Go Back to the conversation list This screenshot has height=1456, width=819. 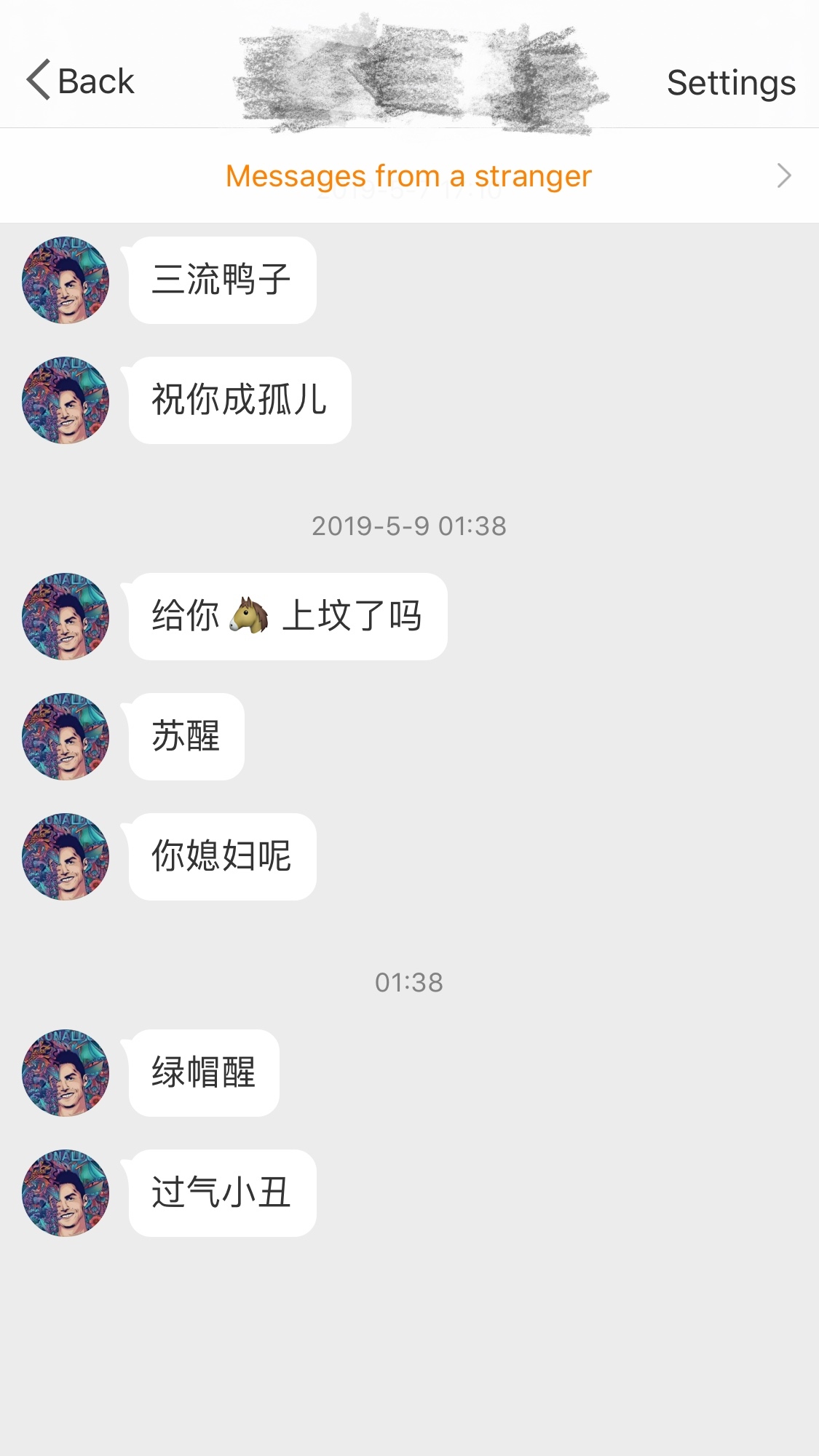[x=80, y=80]
